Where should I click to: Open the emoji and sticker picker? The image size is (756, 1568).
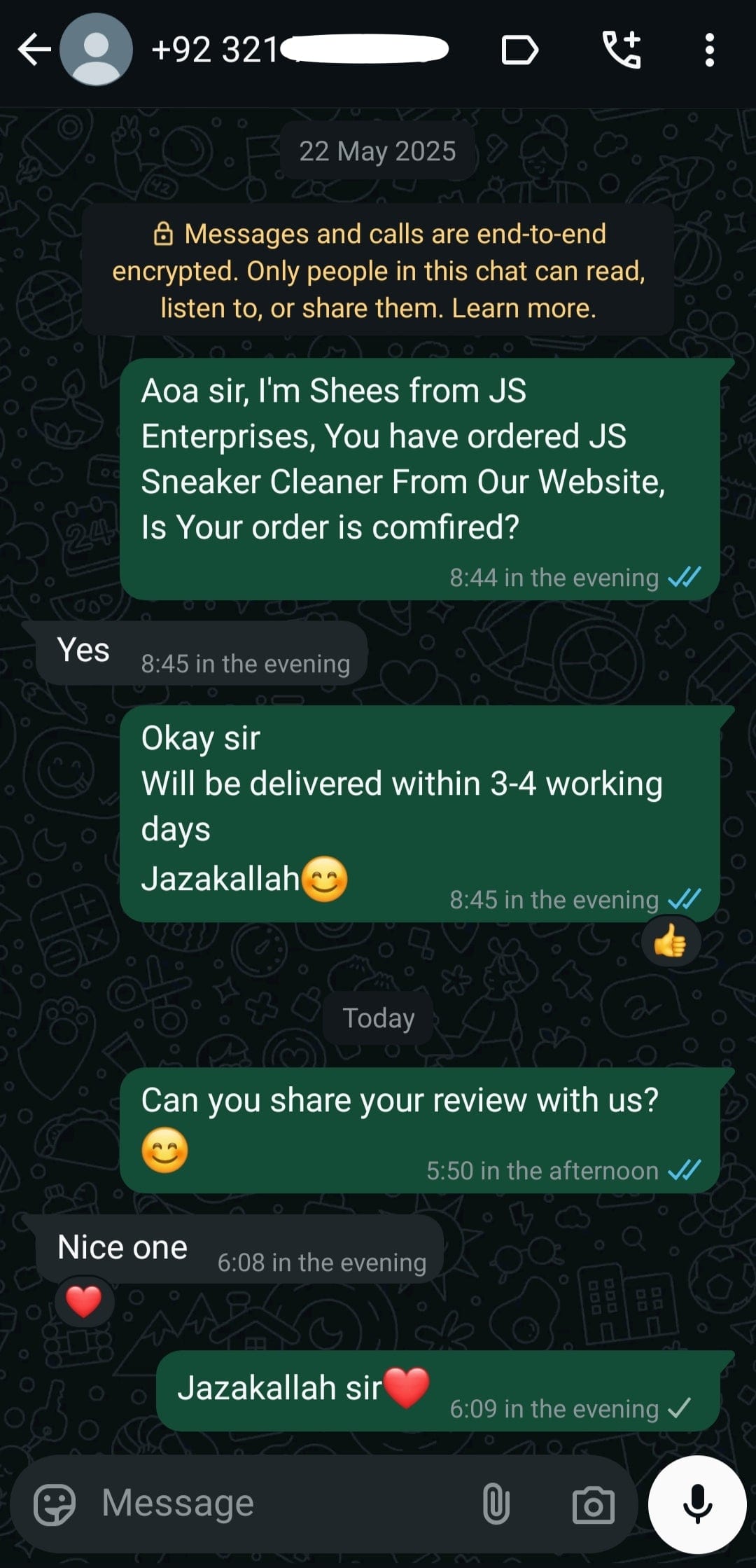54,1504
